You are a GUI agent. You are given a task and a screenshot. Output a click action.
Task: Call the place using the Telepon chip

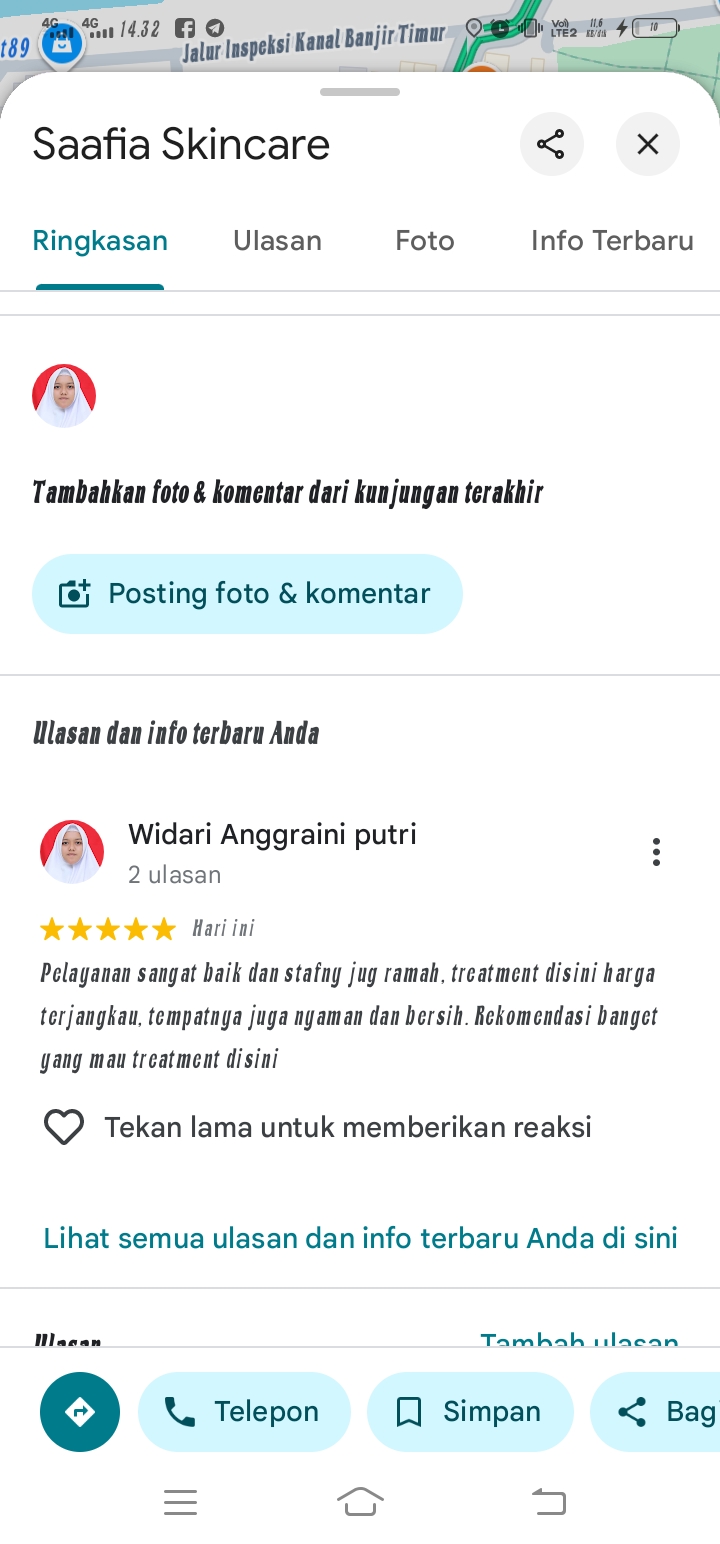(x=245, y=1412)
